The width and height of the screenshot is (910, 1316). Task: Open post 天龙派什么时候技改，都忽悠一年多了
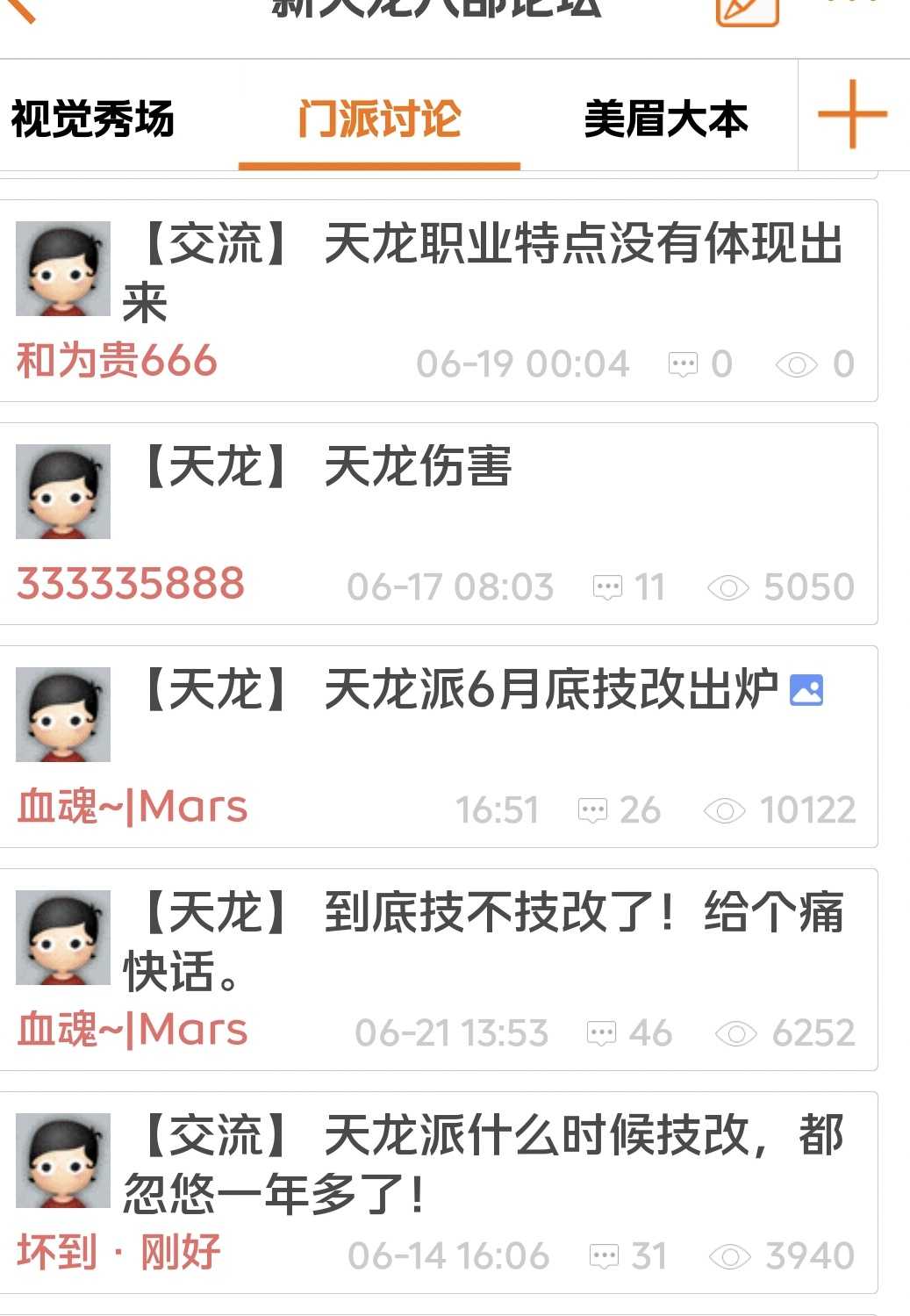click(484, 1164)
